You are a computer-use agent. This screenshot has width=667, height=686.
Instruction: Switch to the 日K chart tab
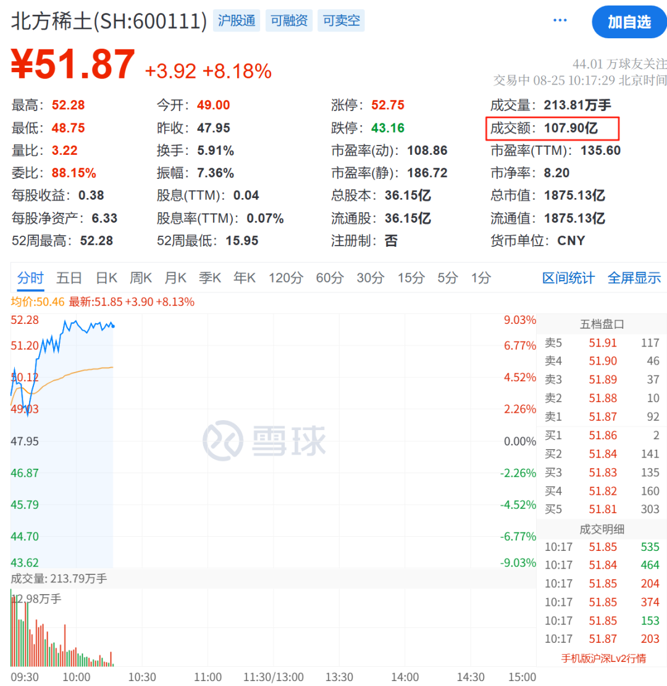(106, 278)
